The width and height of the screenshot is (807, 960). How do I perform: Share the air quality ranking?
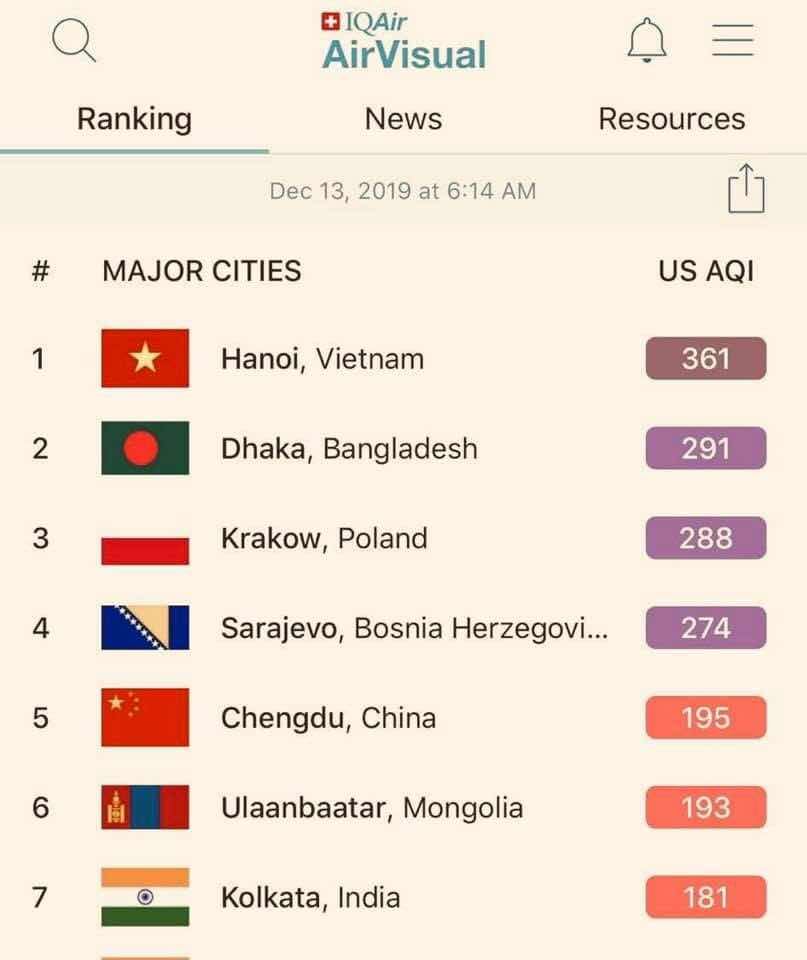tap(745, 189)
